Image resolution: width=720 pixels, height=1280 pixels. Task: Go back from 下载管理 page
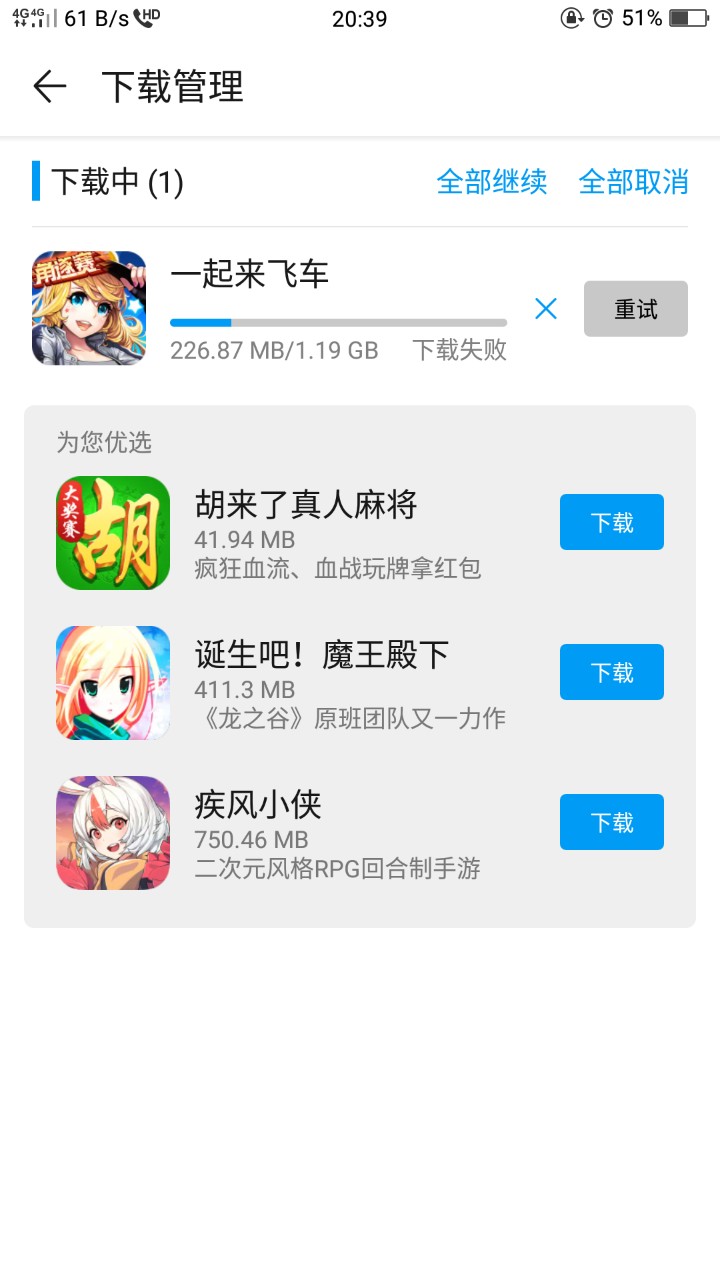49,87
